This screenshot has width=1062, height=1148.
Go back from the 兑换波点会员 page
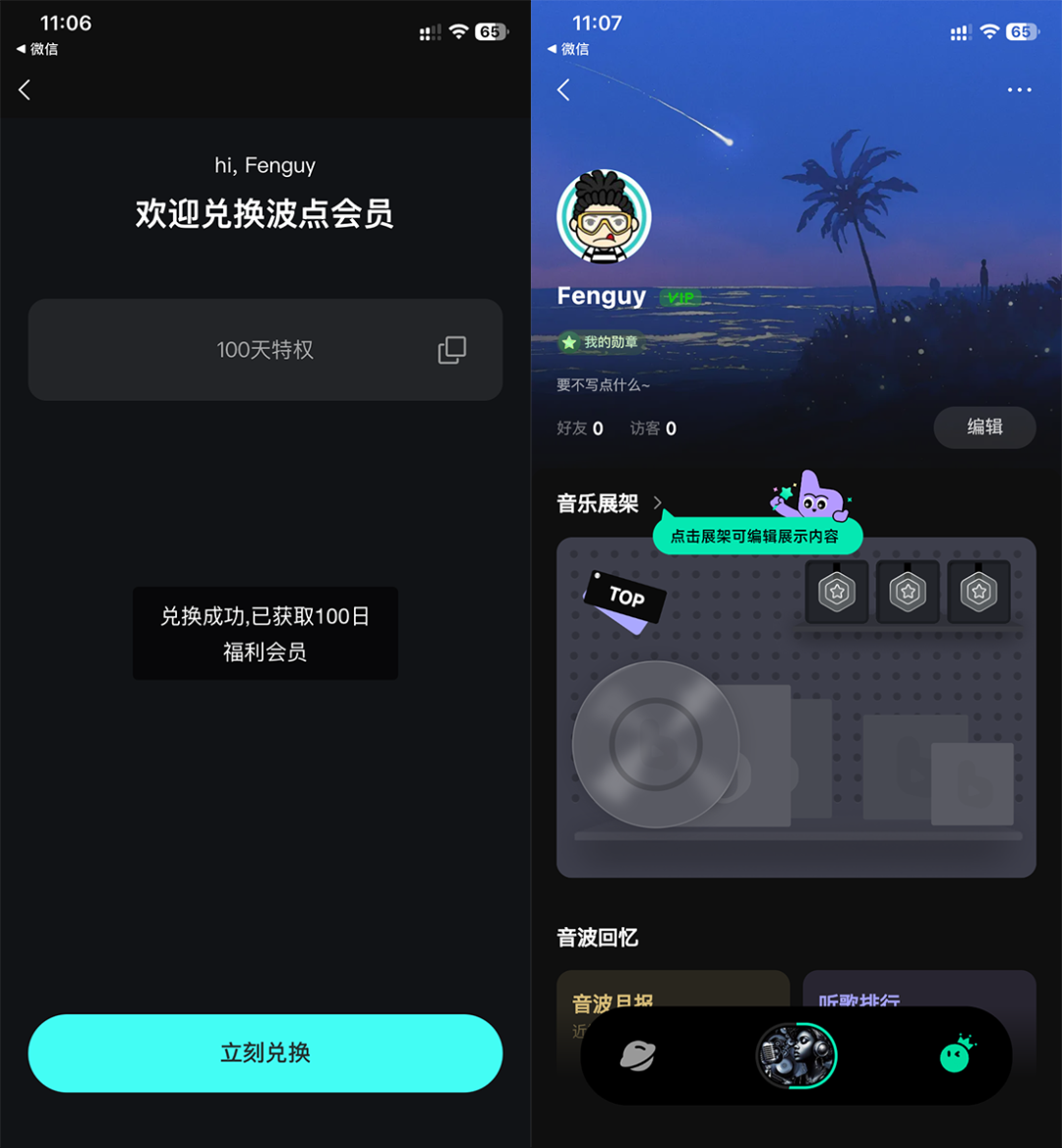25,90
